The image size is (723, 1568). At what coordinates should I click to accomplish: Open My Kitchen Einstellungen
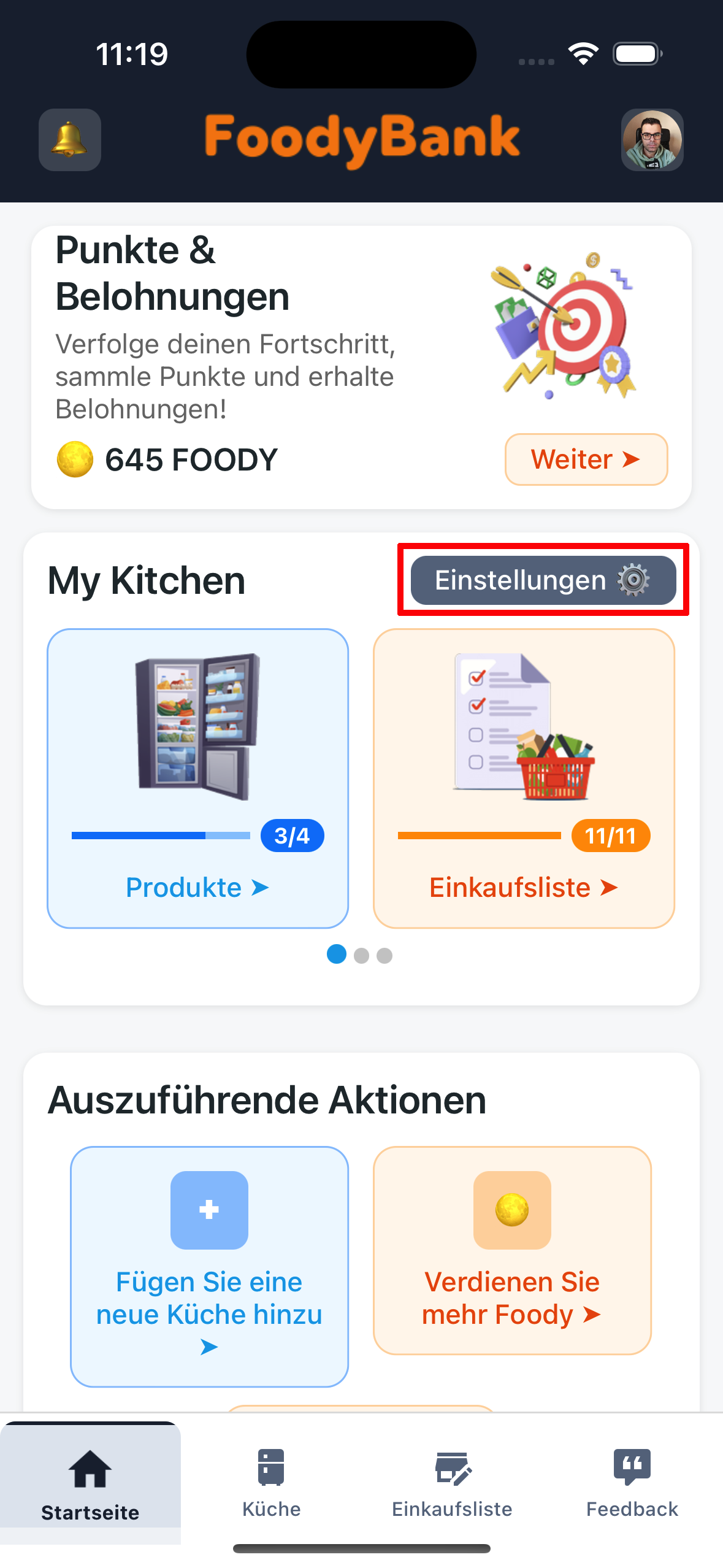tap(543, 580)
